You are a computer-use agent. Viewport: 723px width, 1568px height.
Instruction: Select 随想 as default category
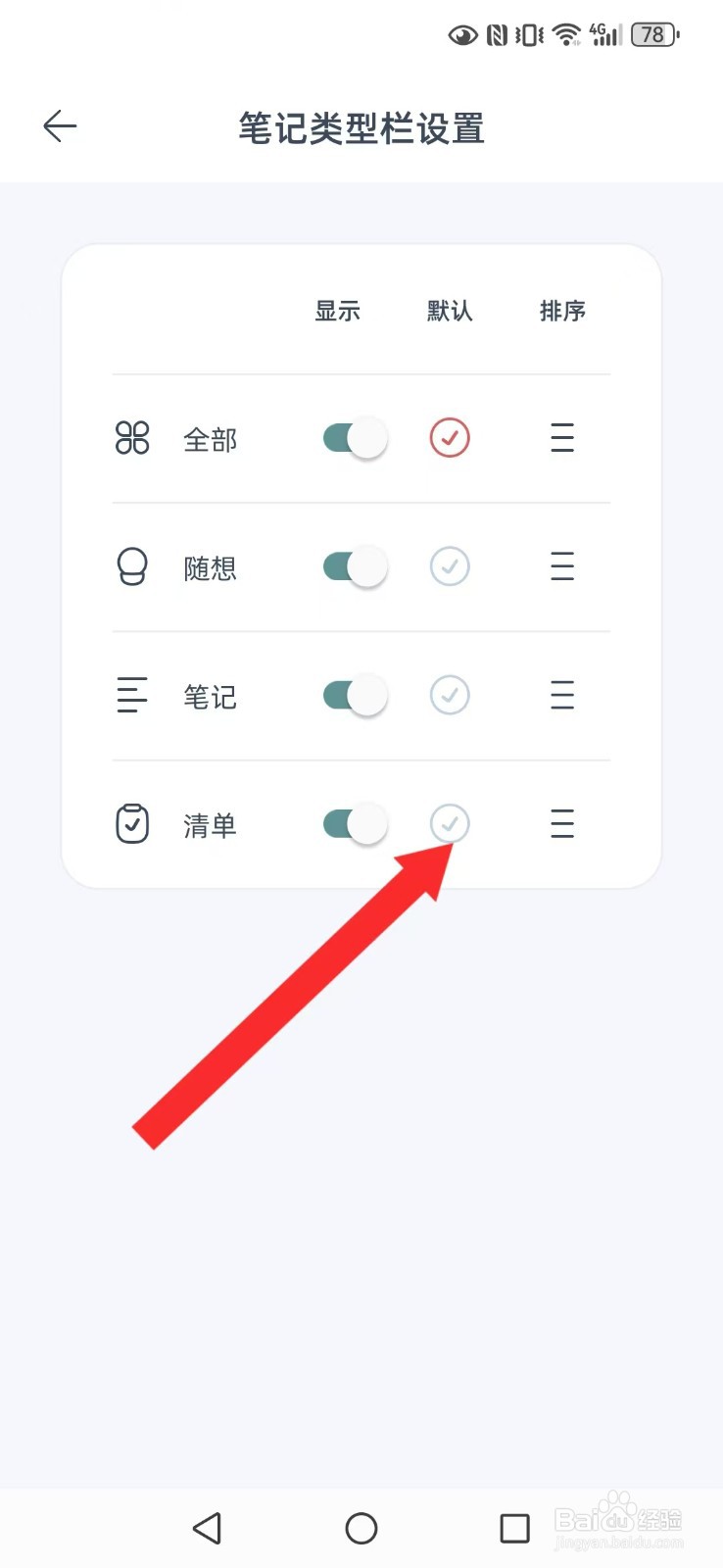tap(449, 566)
